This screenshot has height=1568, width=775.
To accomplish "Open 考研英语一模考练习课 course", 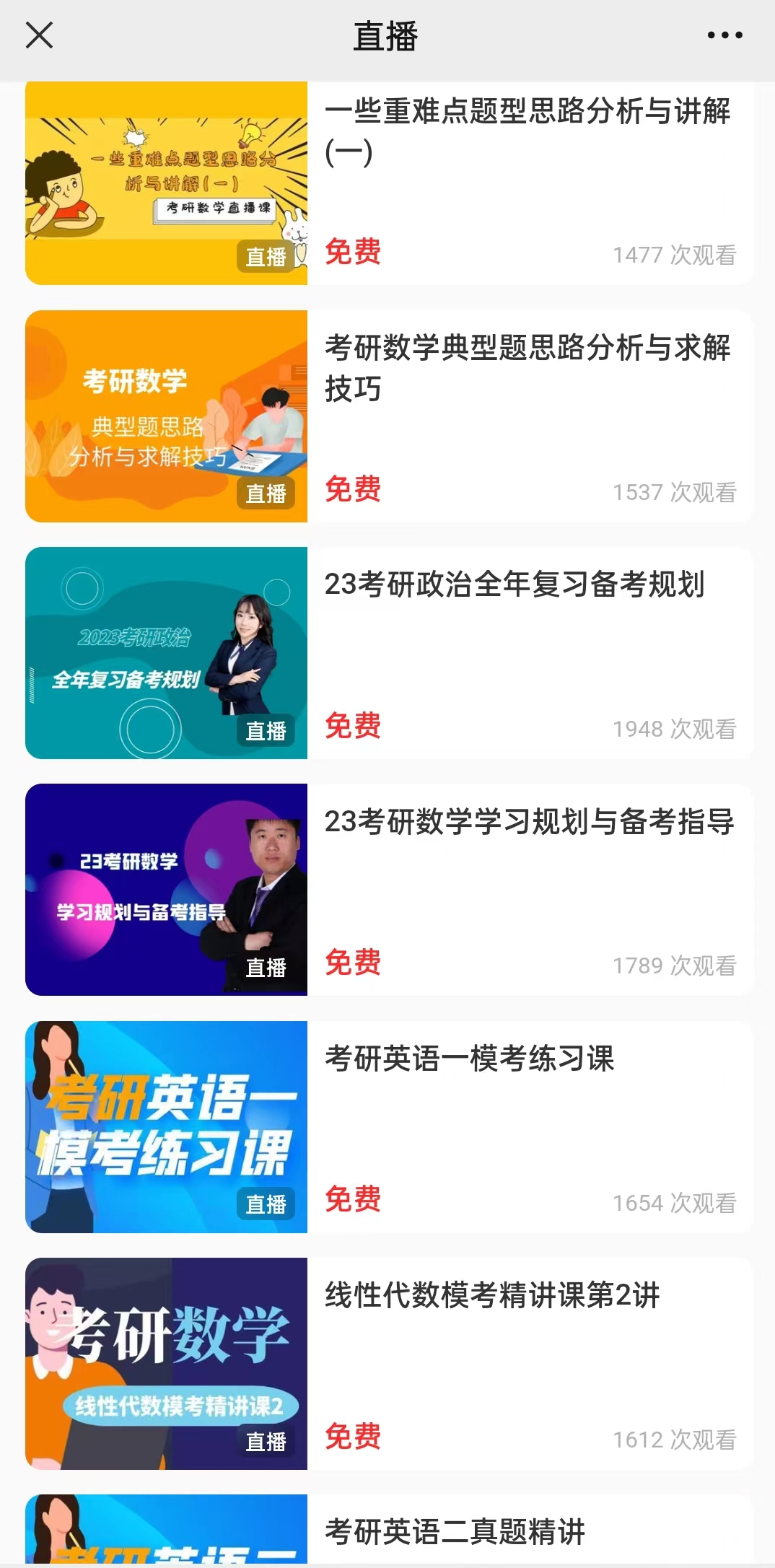I will tap(469, 1059).
